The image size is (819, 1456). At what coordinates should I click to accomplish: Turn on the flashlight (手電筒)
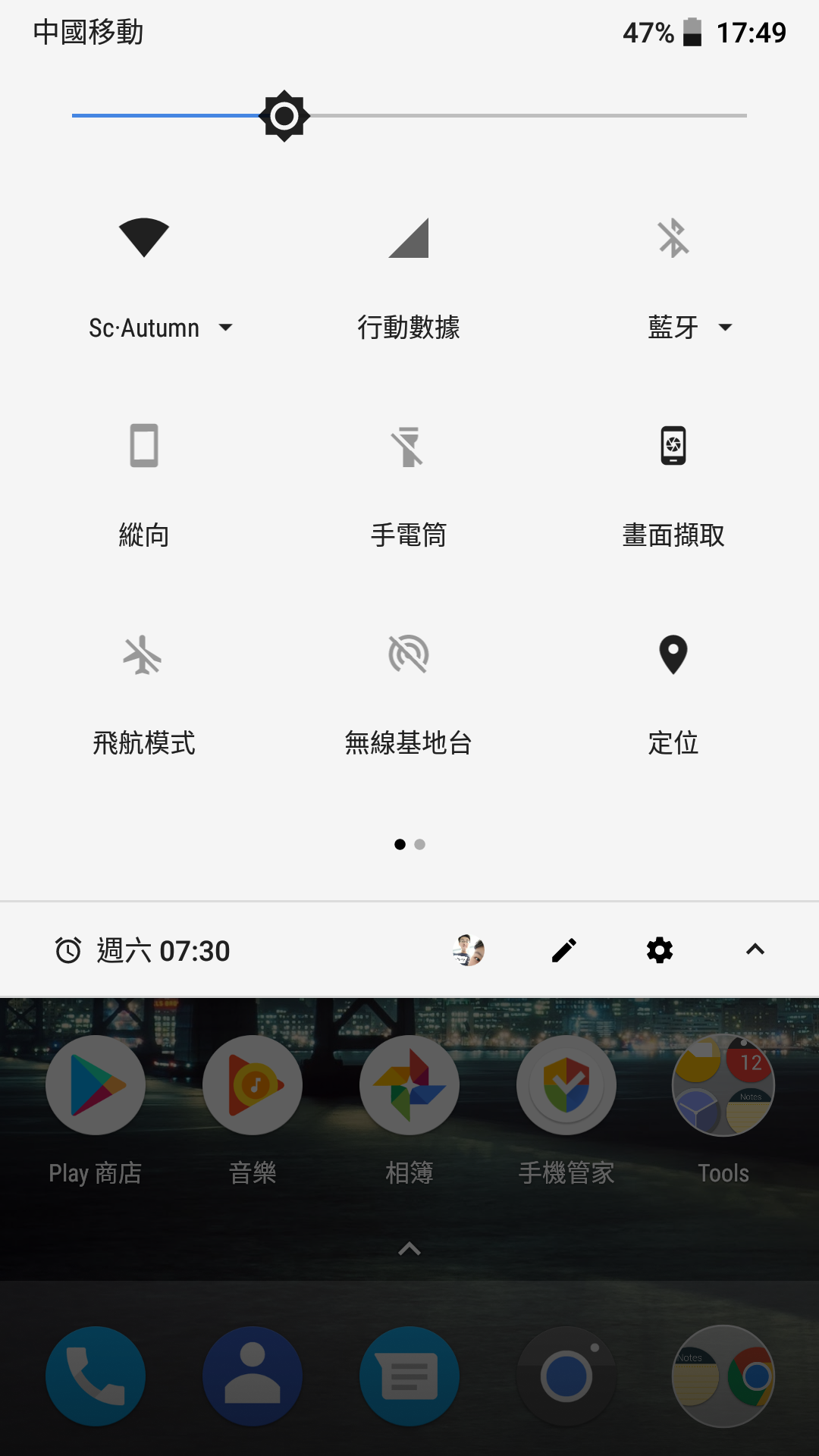tap(409, 446)
